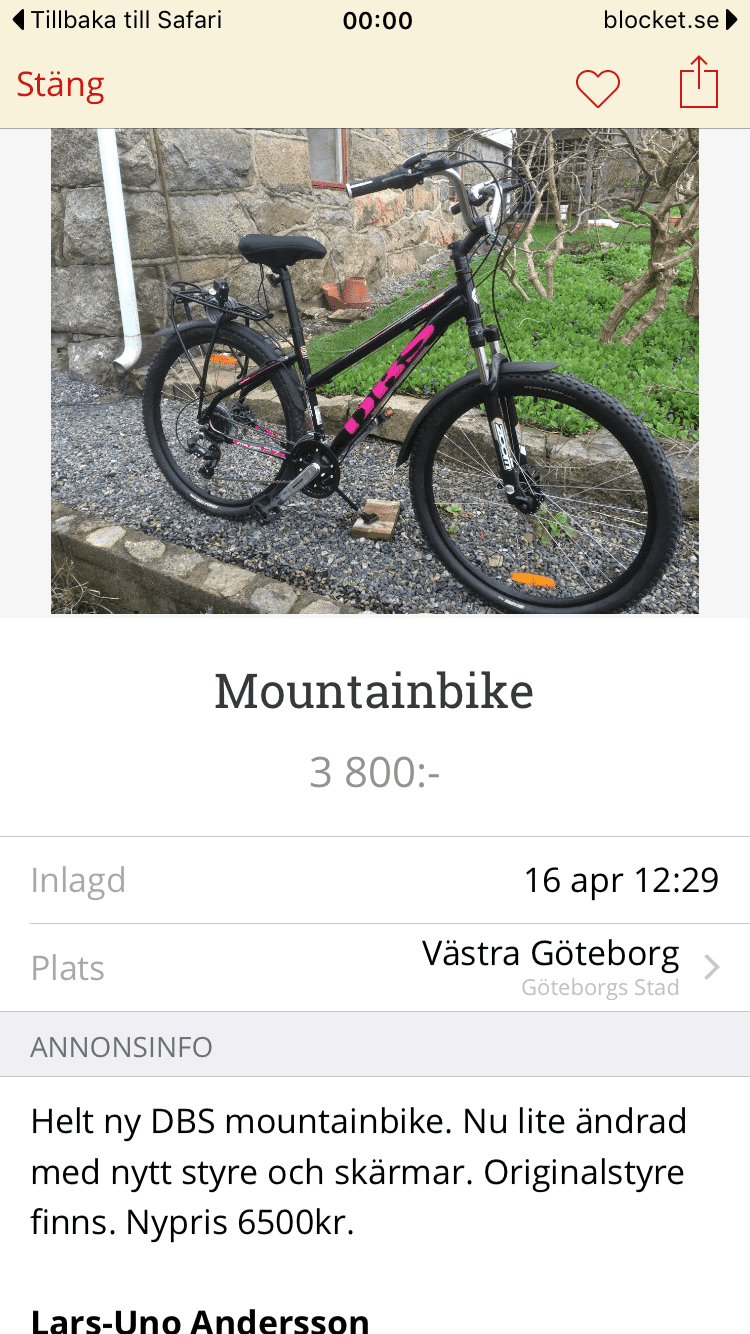Viewport: 750px width, 1334px height.
Task: Share this Mountainbike listing
Action: (699, 82)
